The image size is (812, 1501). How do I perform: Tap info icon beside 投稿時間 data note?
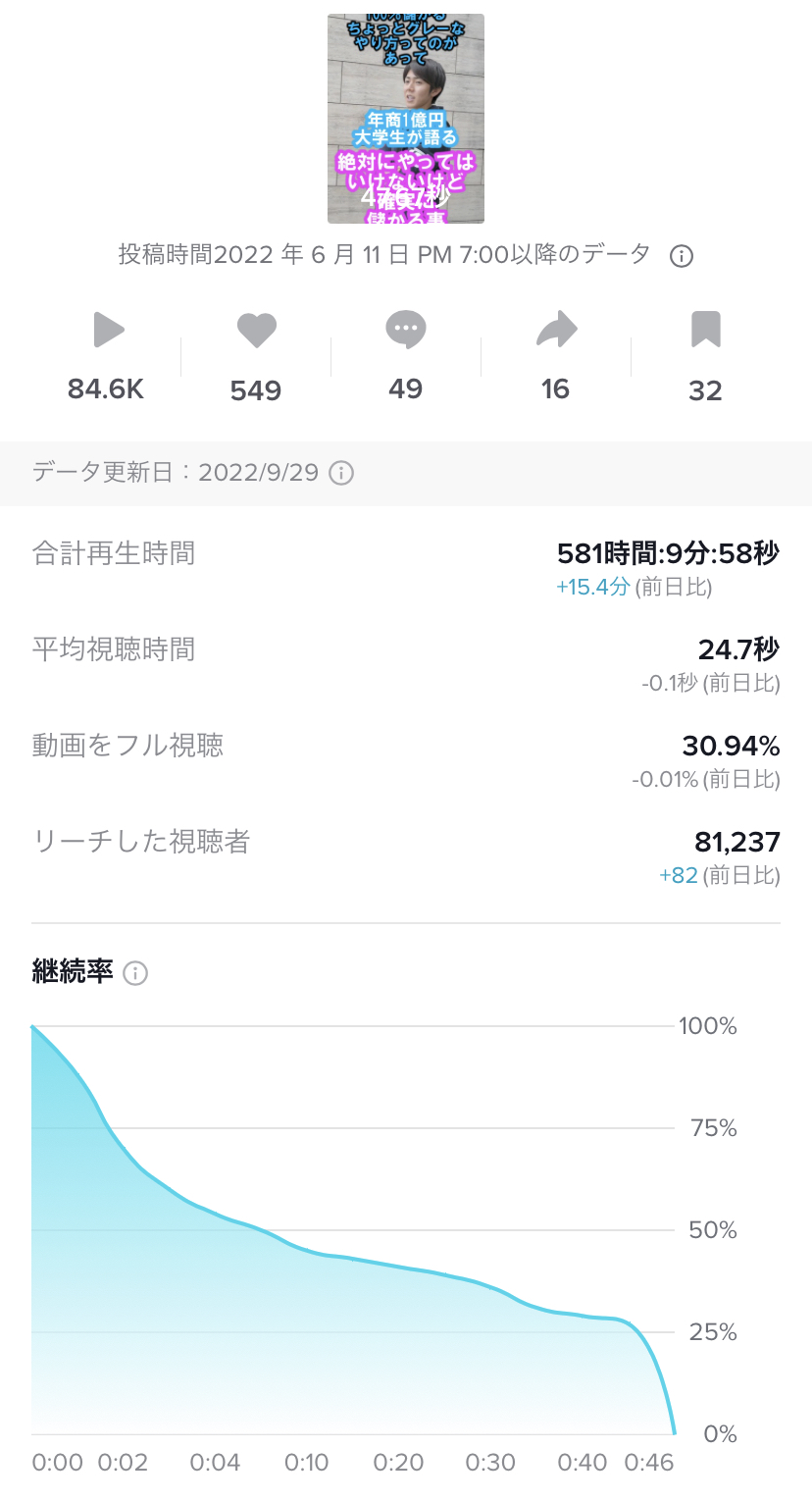(682, 257)
